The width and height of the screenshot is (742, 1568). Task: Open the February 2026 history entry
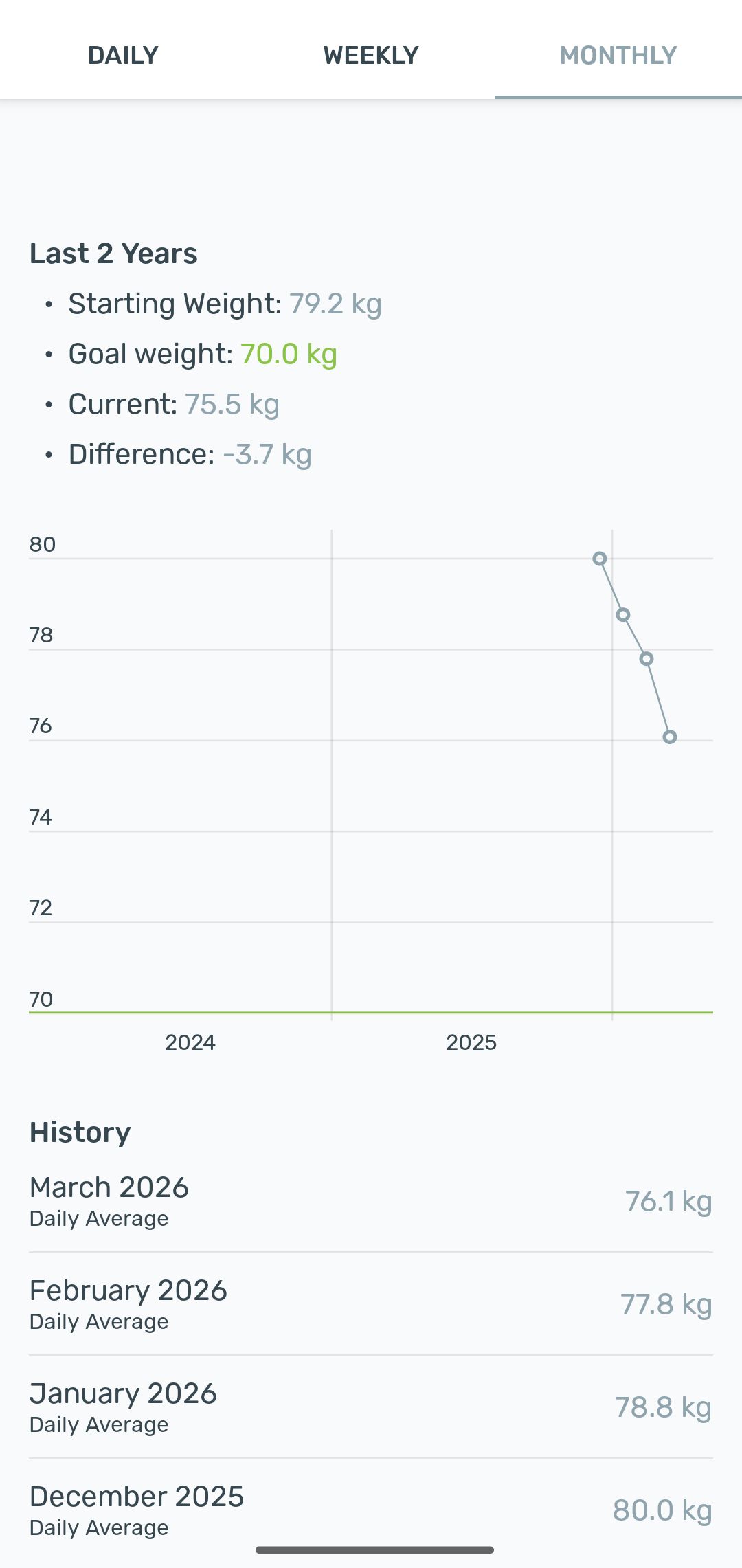[x=371, y=1304]
